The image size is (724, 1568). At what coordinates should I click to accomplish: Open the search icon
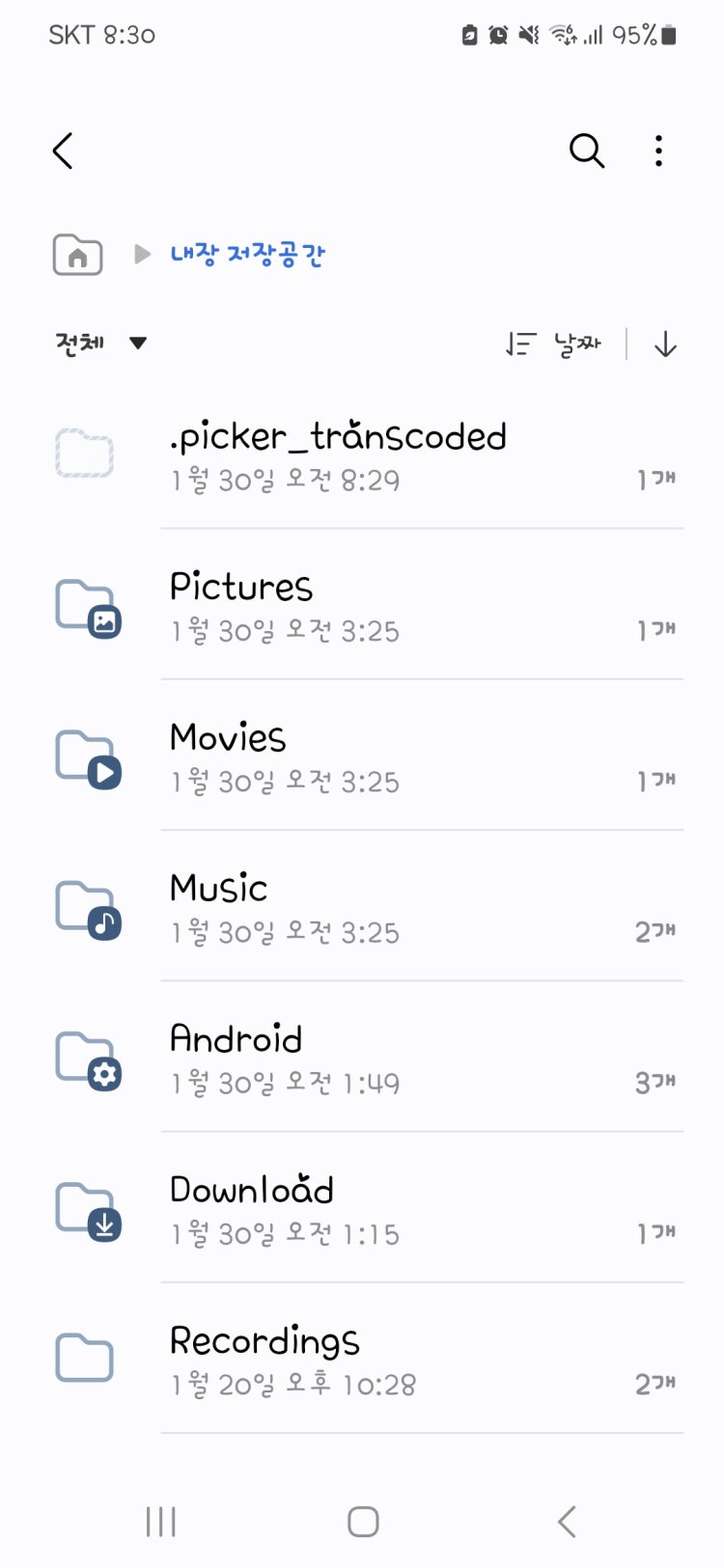click(586, 151)
